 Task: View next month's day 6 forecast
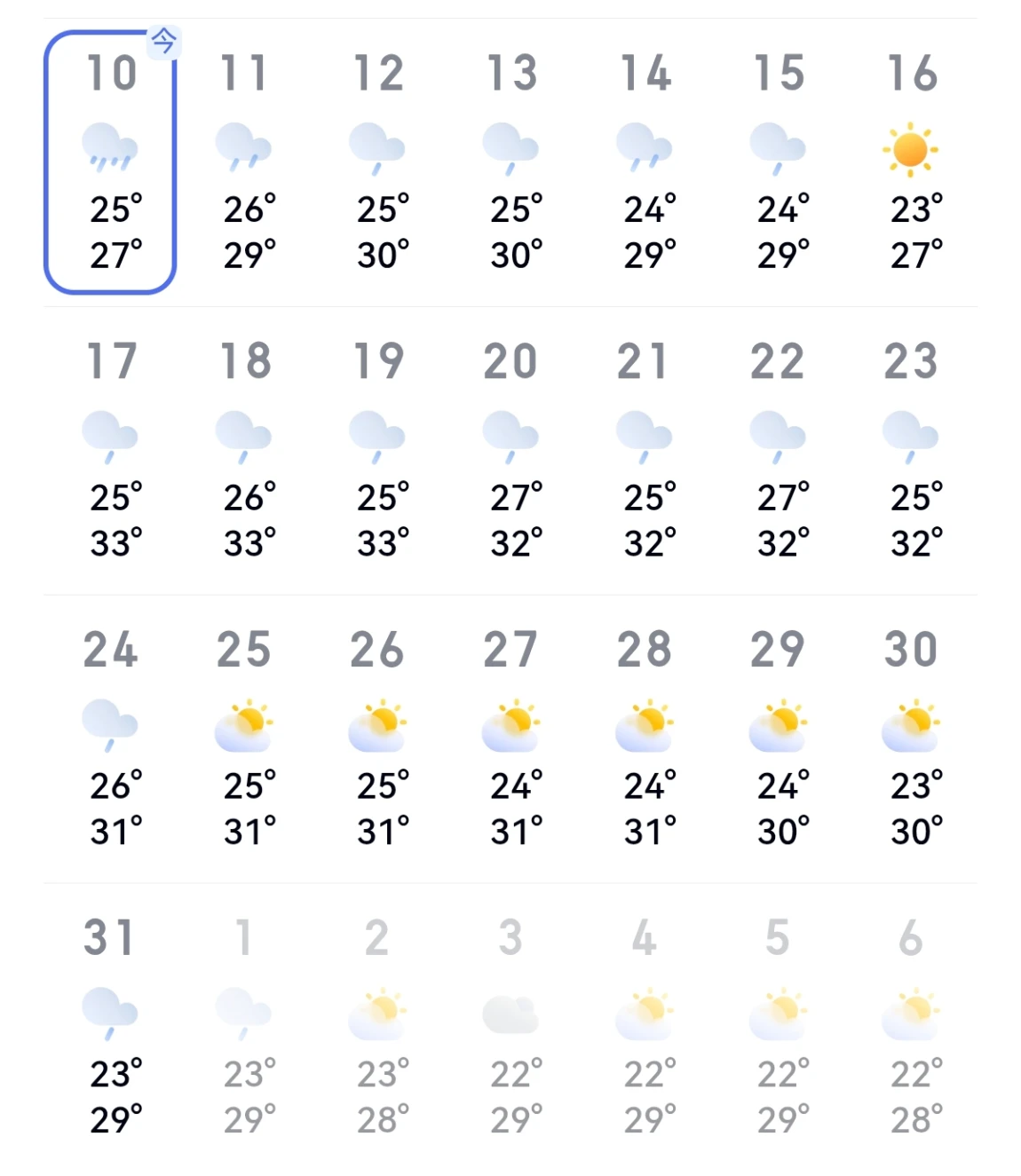pos(912,1028)
